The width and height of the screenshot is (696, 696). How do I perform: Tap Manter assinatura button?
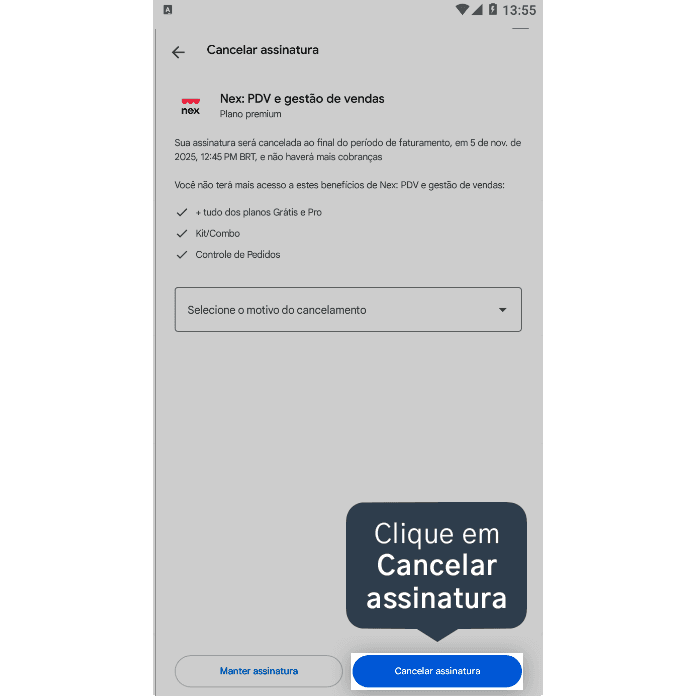(258, 671)
